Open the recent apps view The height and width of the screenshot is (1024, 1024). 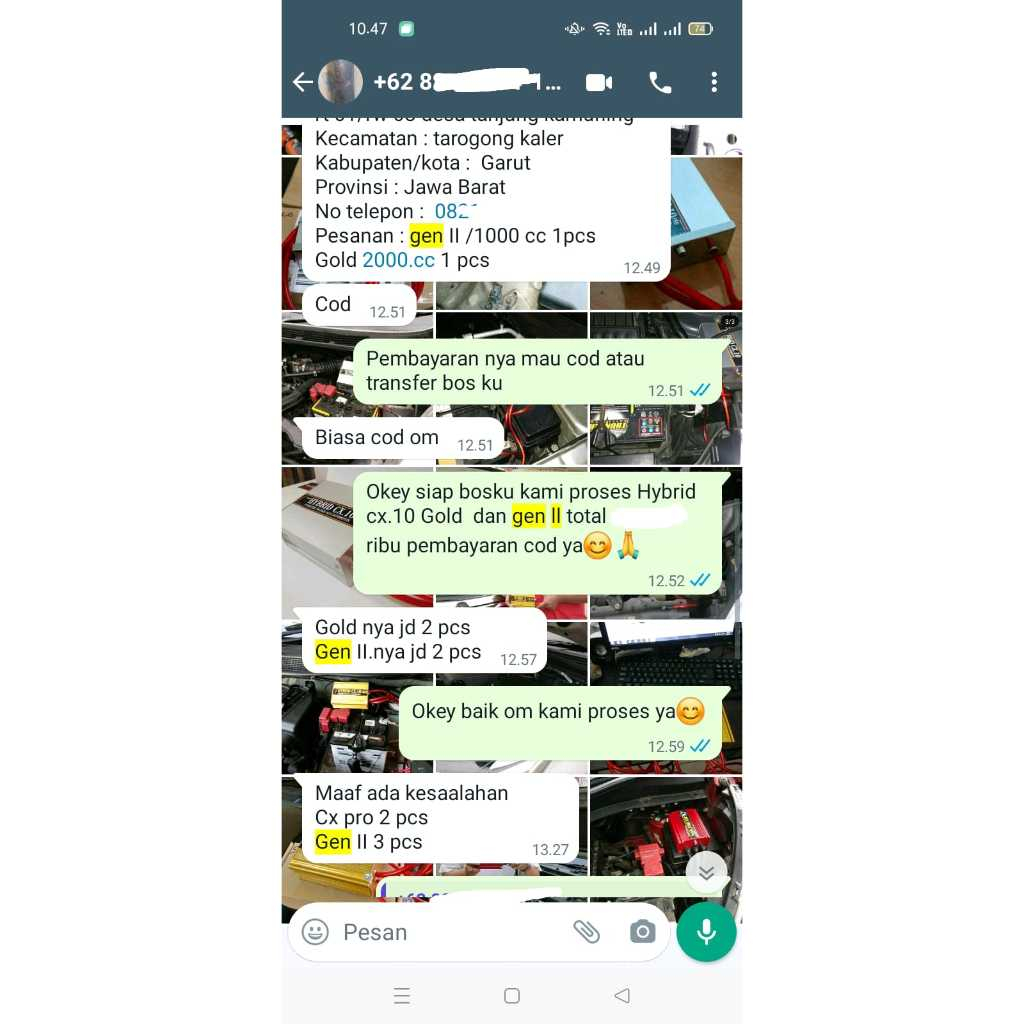point(402,996)
